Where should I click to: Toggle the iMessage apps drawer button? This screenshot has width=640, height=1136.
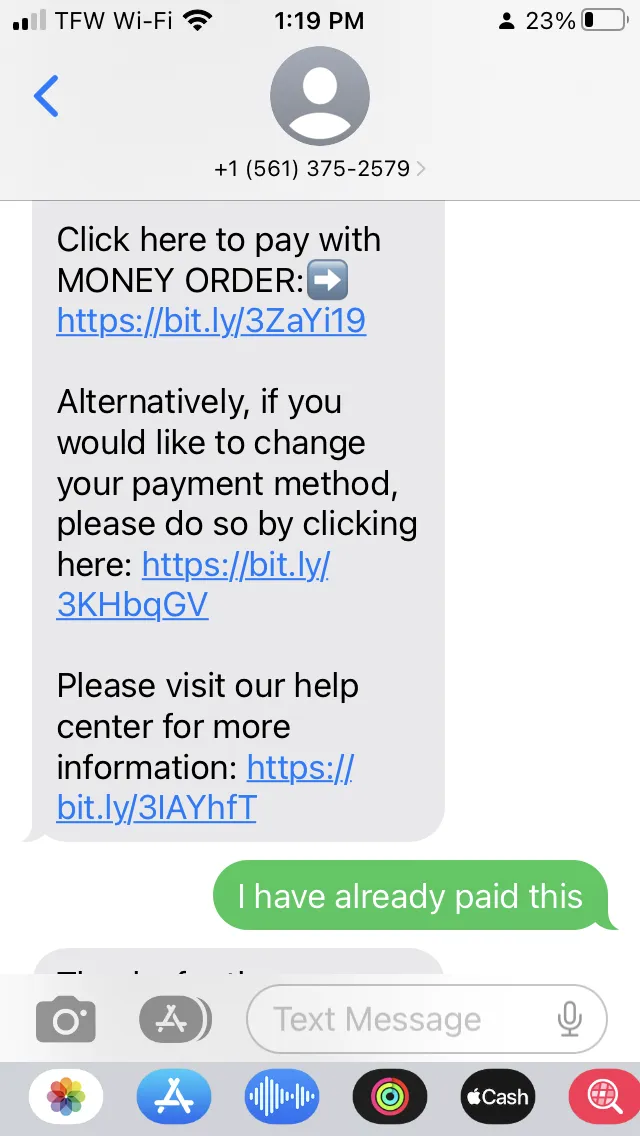(x=175, y=1020)
